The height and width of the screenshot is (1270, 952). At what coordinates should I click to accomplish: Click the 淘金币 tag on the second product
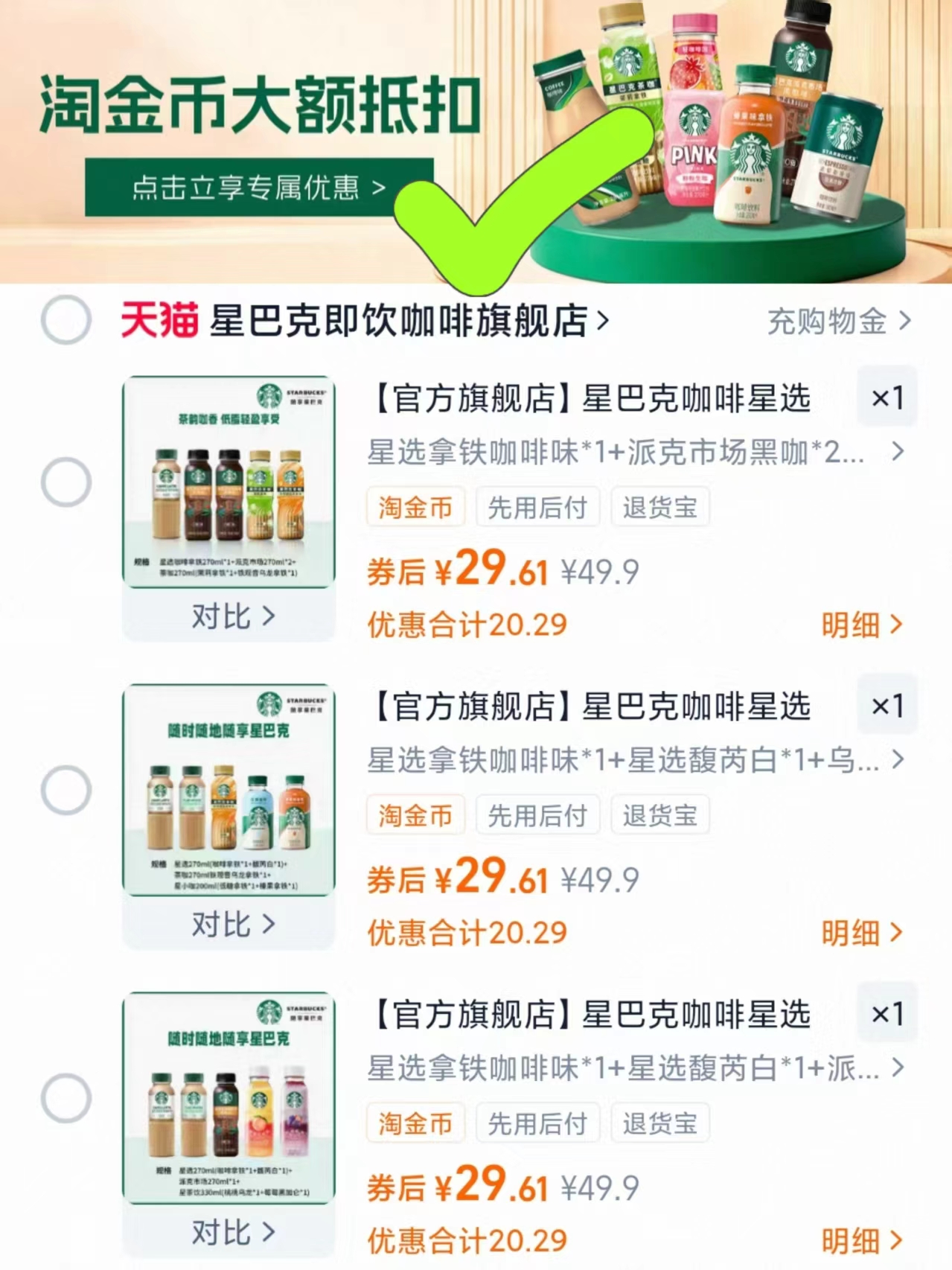[x=415, y=814]
